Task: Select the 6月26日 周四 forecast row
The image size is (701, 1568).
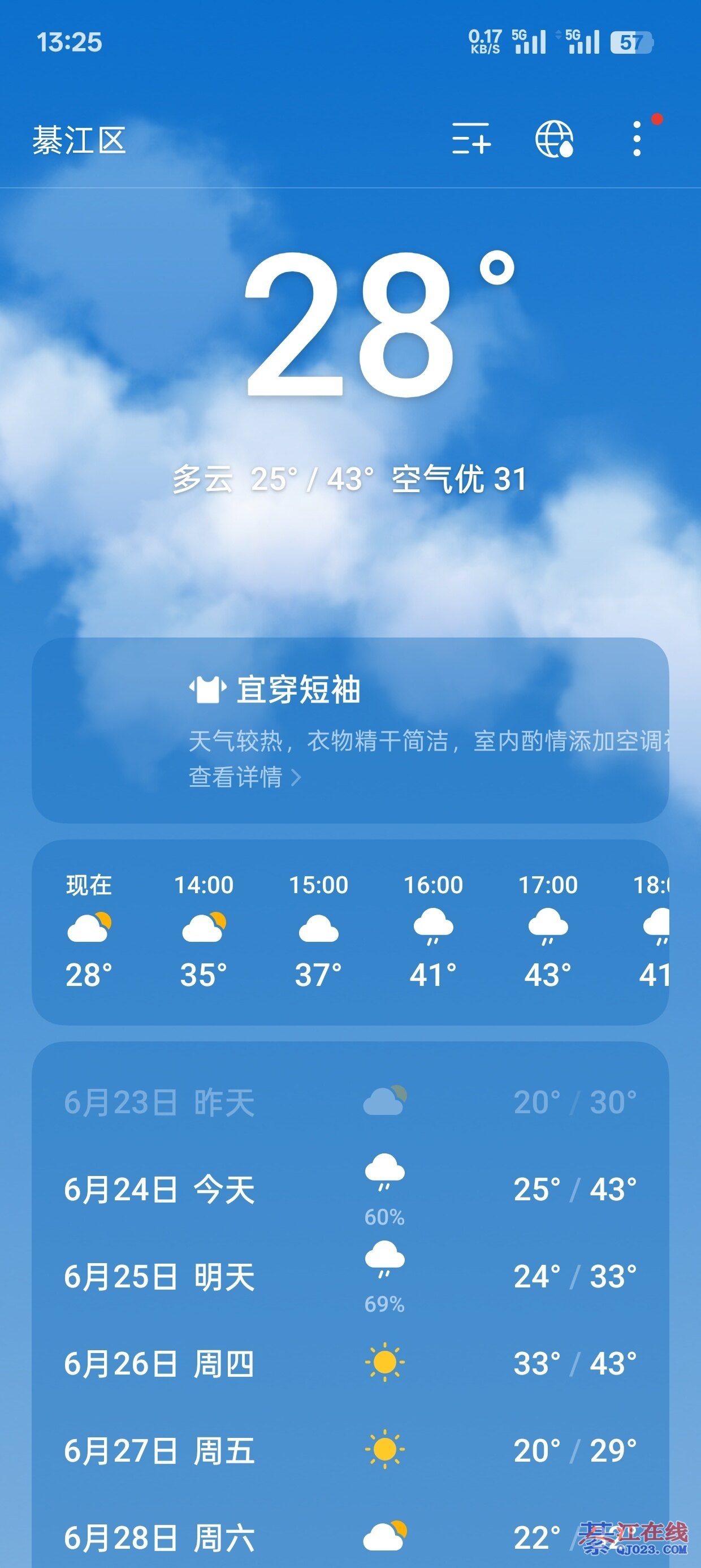Action: click(350, 1363)
